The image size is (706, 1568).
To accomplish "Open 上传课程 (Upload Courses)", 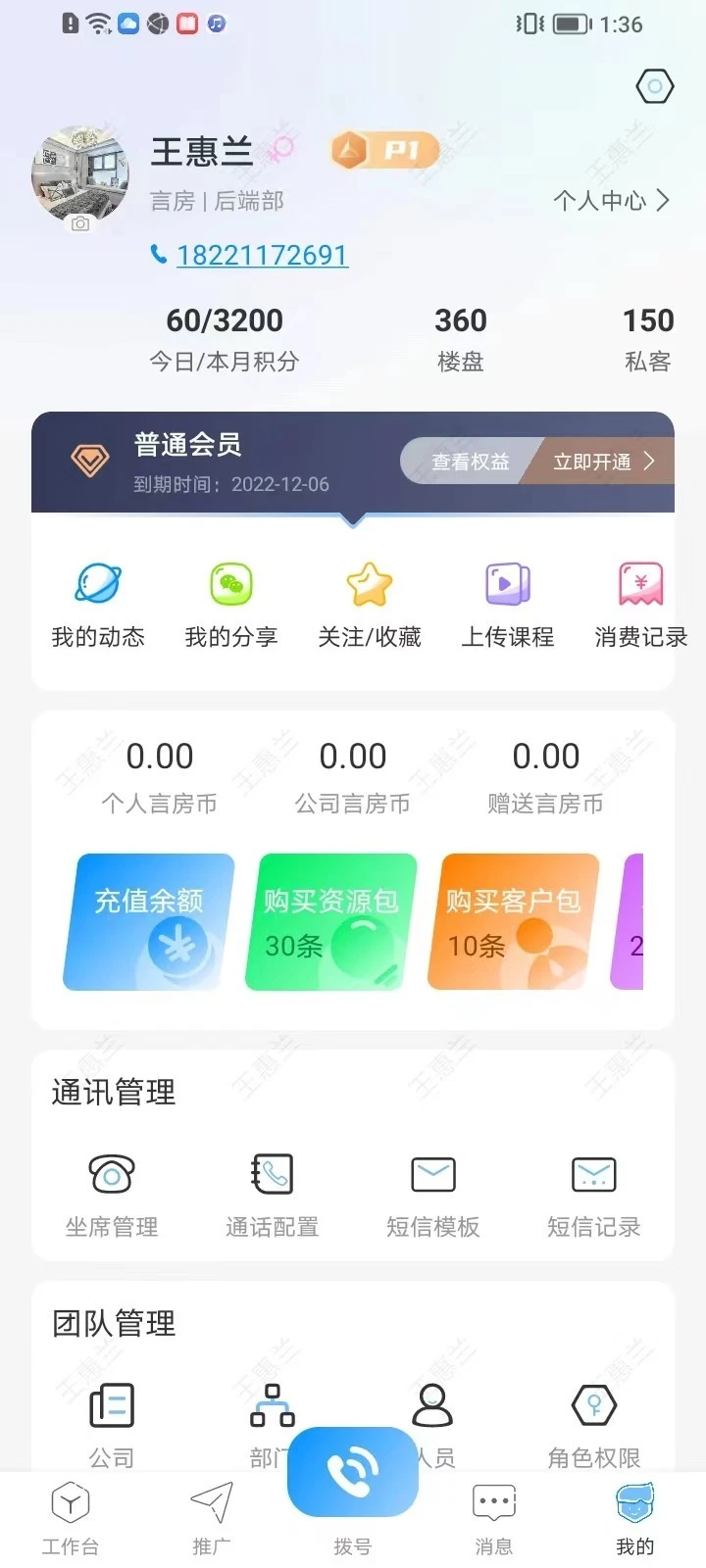I will (x=506, y=605).
